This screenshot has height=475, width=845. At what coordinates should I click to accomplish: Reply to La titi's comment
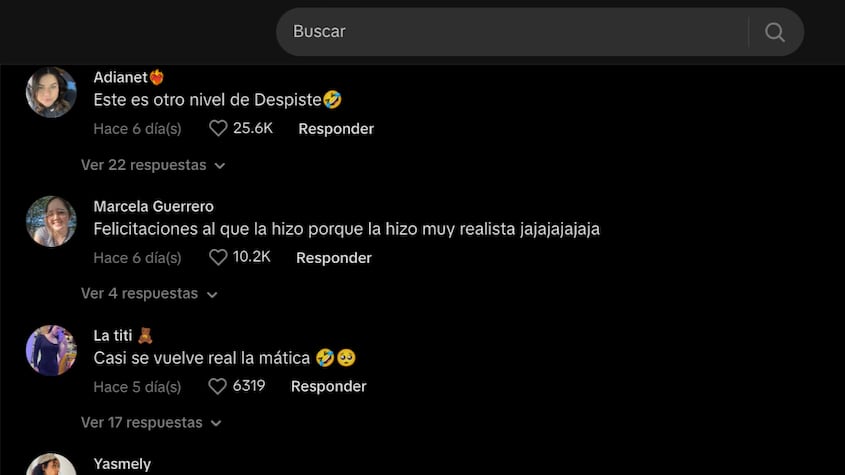coord(329,386)
